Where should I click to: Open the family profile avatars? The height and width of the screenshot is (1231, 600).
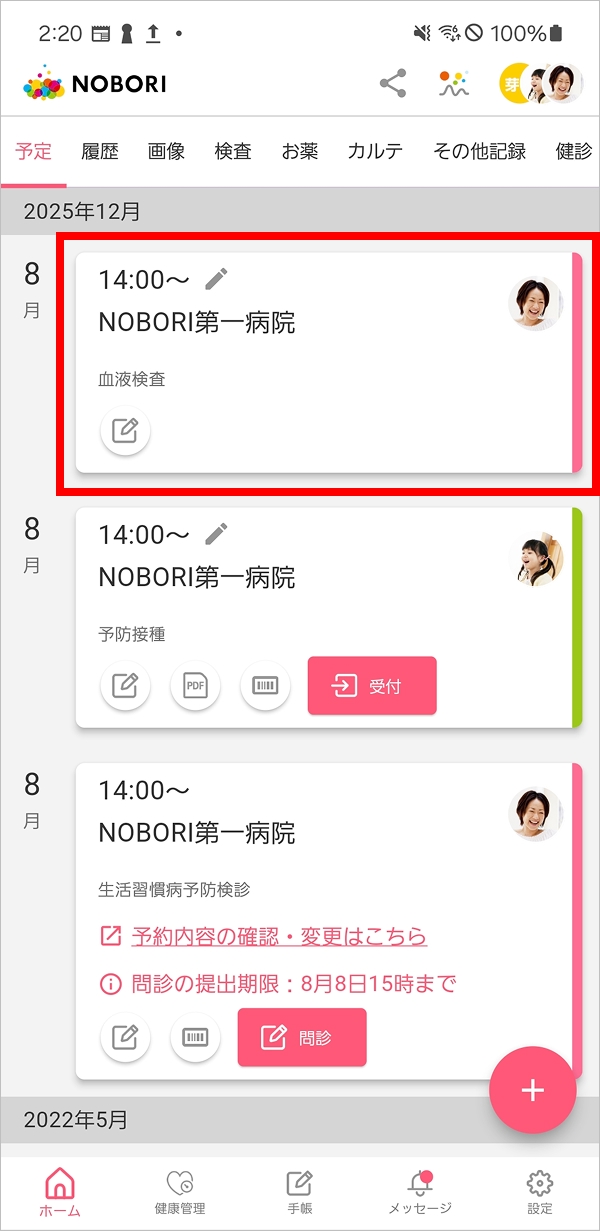tap(541, 84)
